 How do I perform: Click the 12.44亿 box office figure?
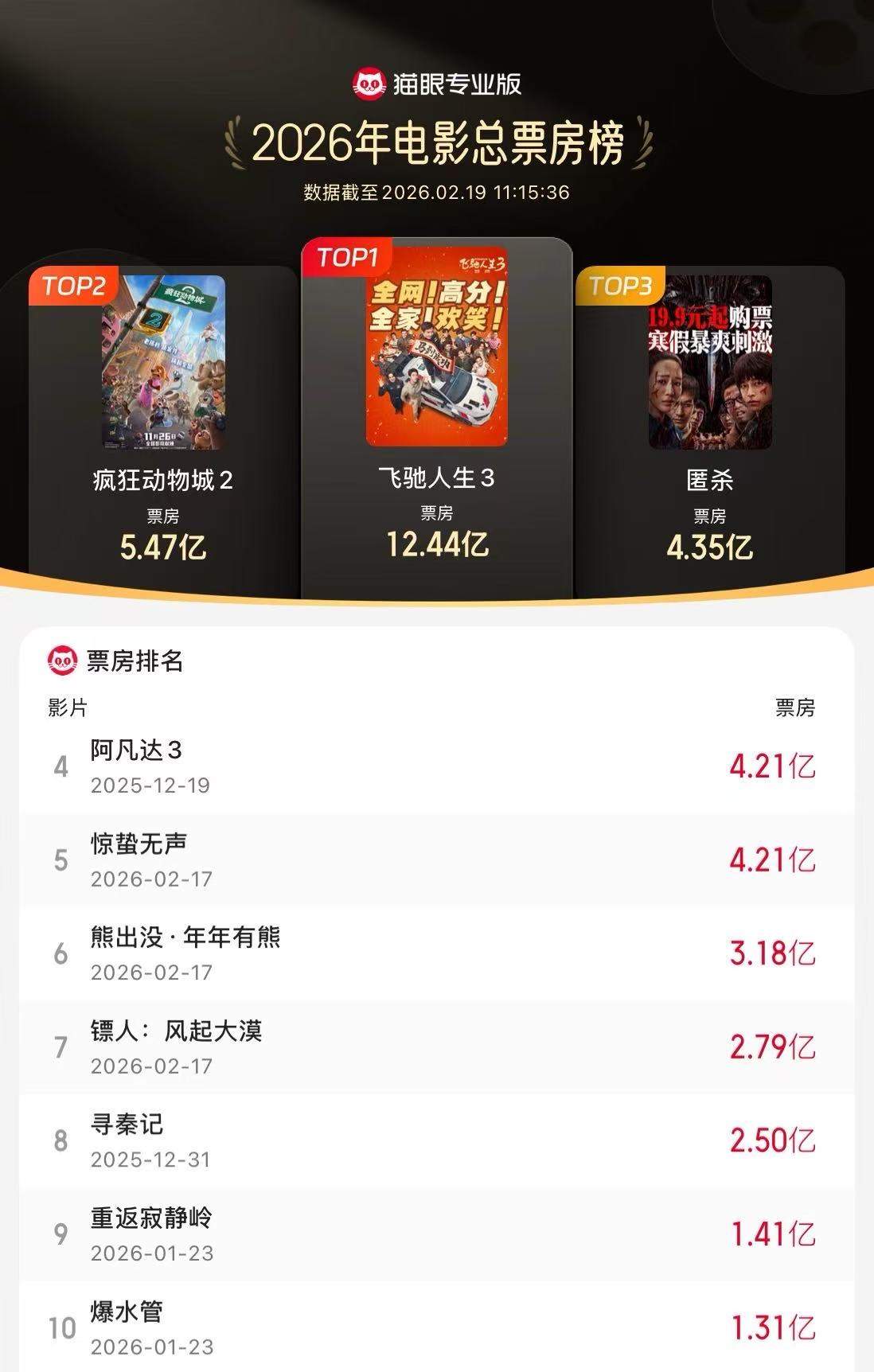(437, 544)
